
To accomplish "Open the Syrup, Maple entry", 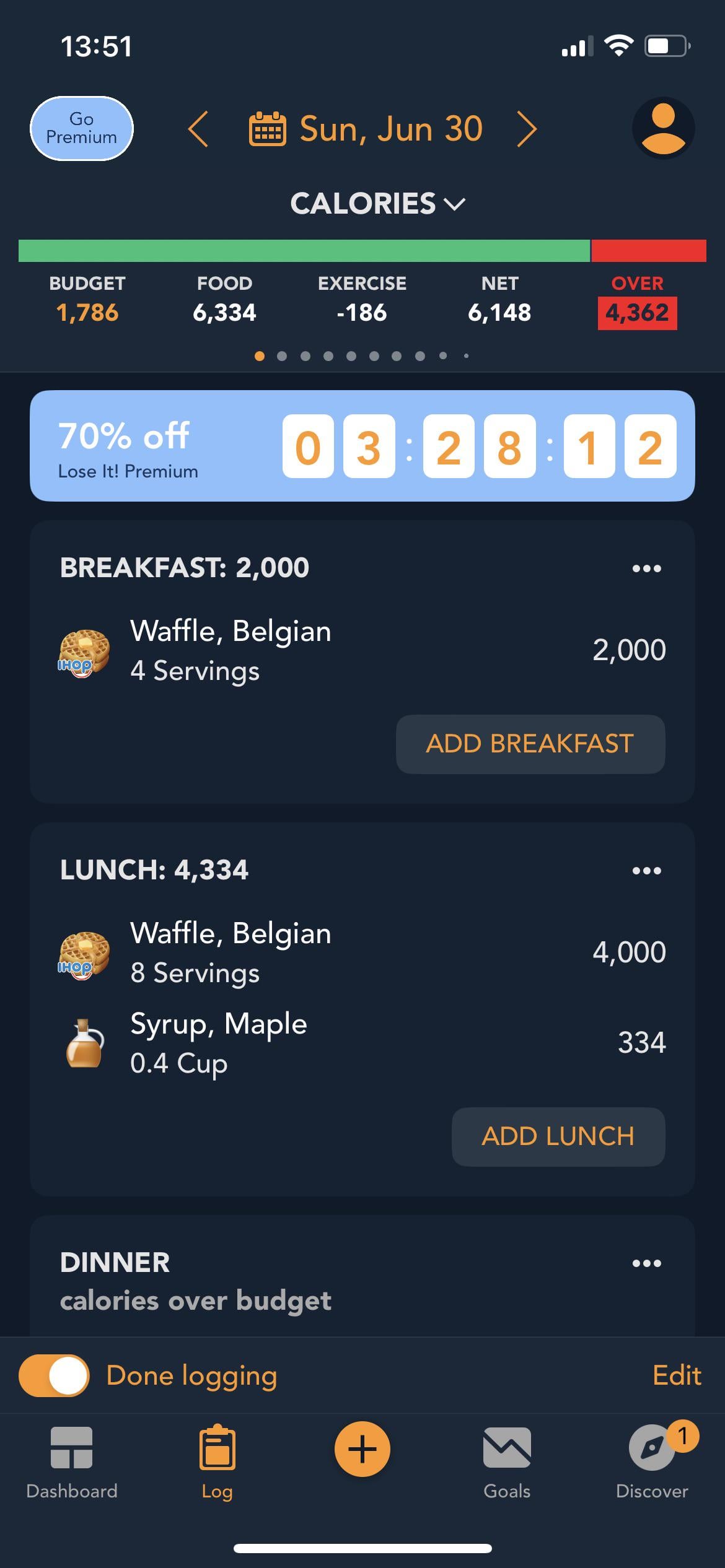I will 362,1043.
